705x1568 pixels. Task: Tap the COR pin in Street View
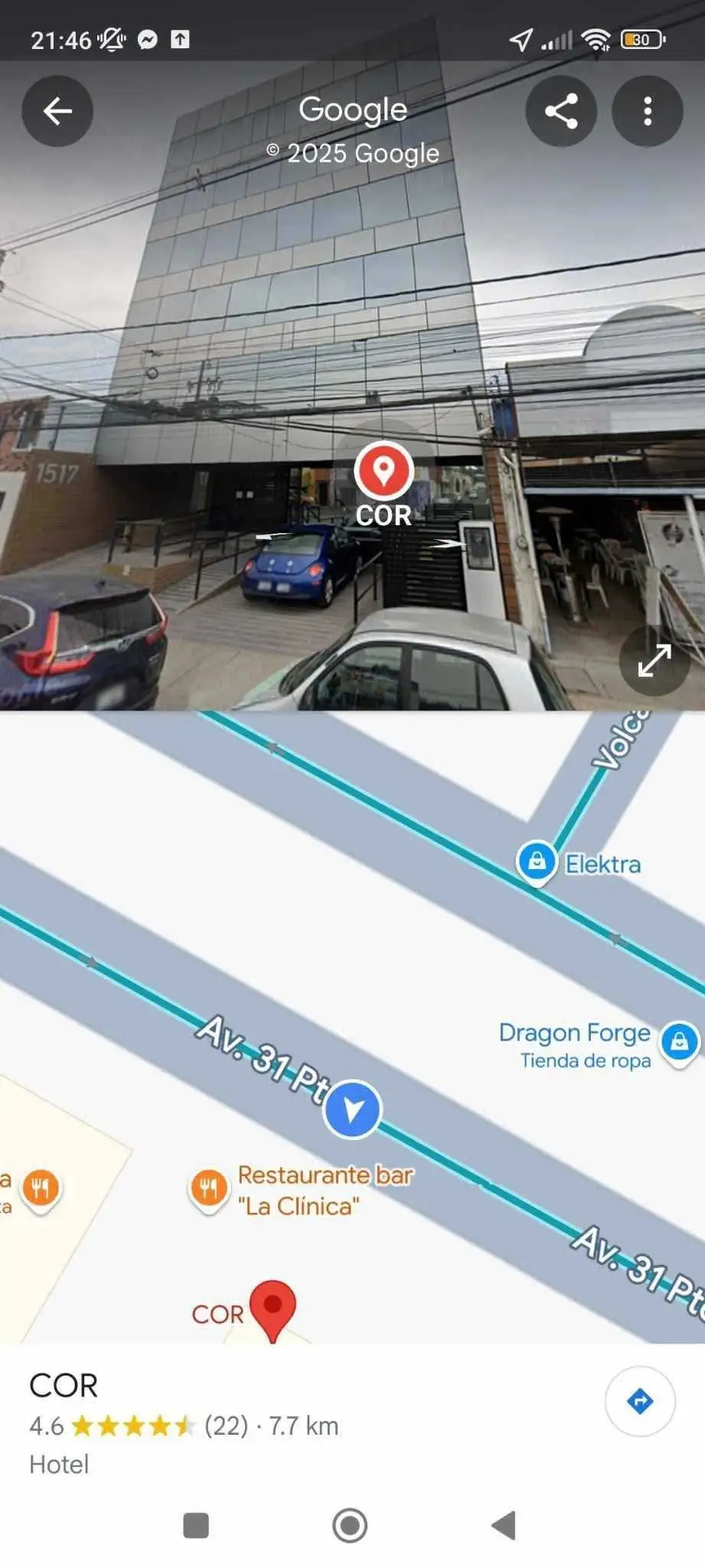(384, 470)
